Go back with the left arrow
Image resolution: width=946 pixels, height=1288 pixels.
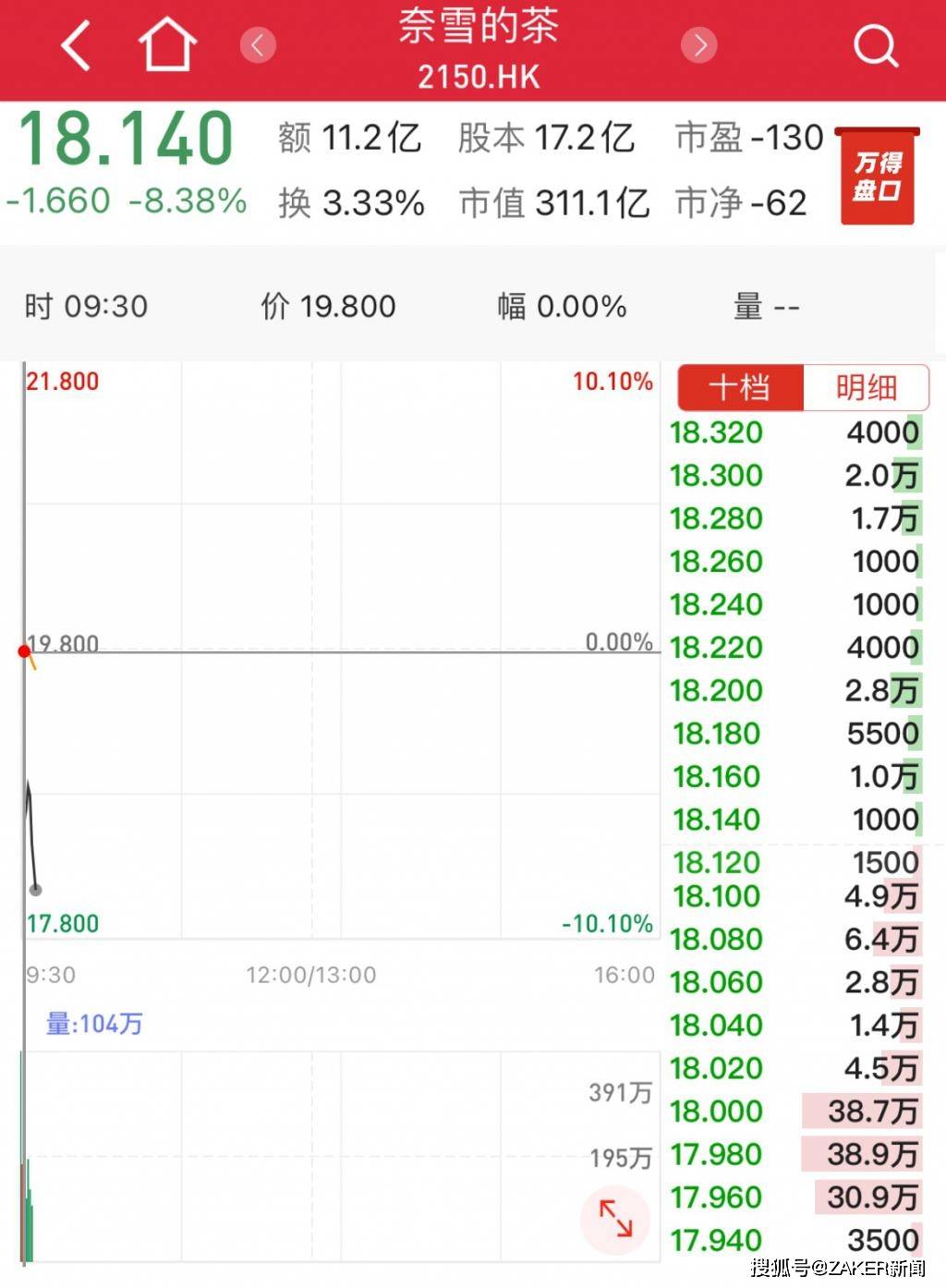(77, 45)
